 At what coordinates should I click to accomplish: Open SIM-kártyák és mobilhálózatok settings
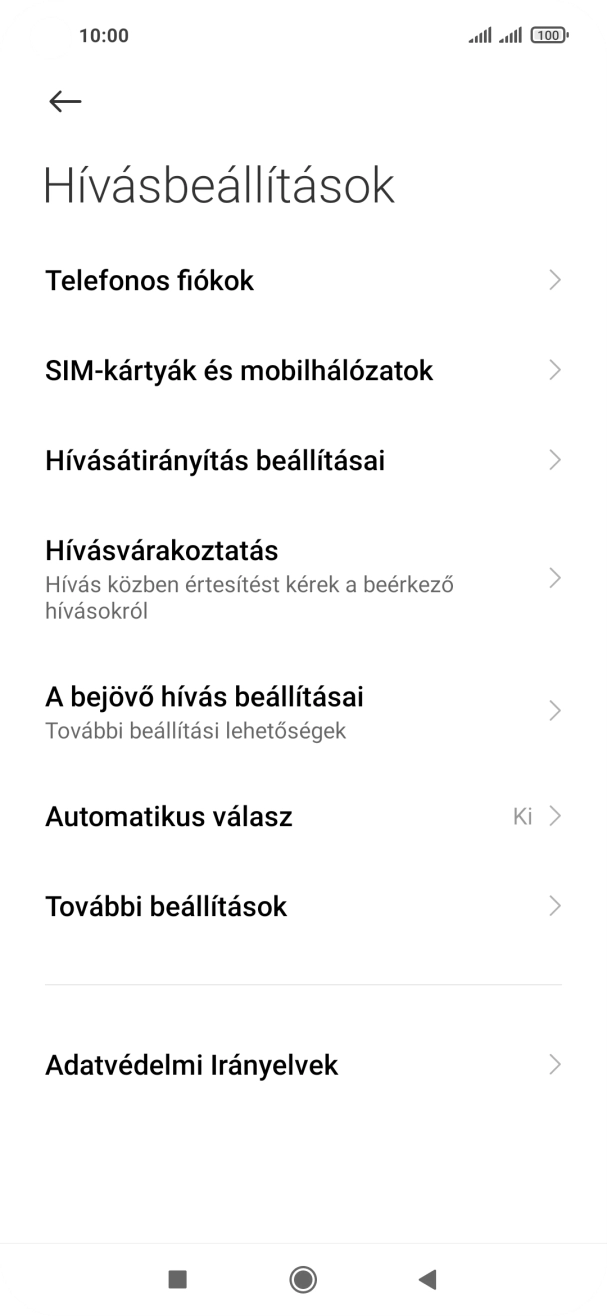point(303,371)
